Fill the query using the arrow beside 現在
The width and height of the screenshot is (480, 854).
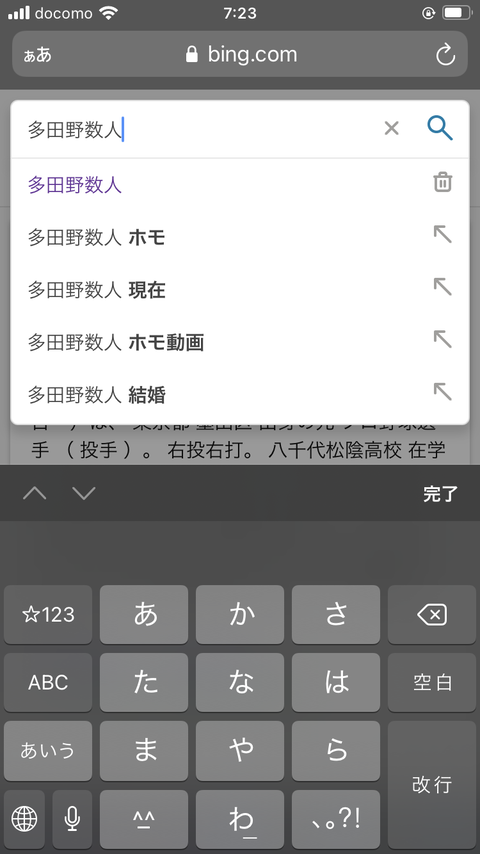[x=442, y=287]
